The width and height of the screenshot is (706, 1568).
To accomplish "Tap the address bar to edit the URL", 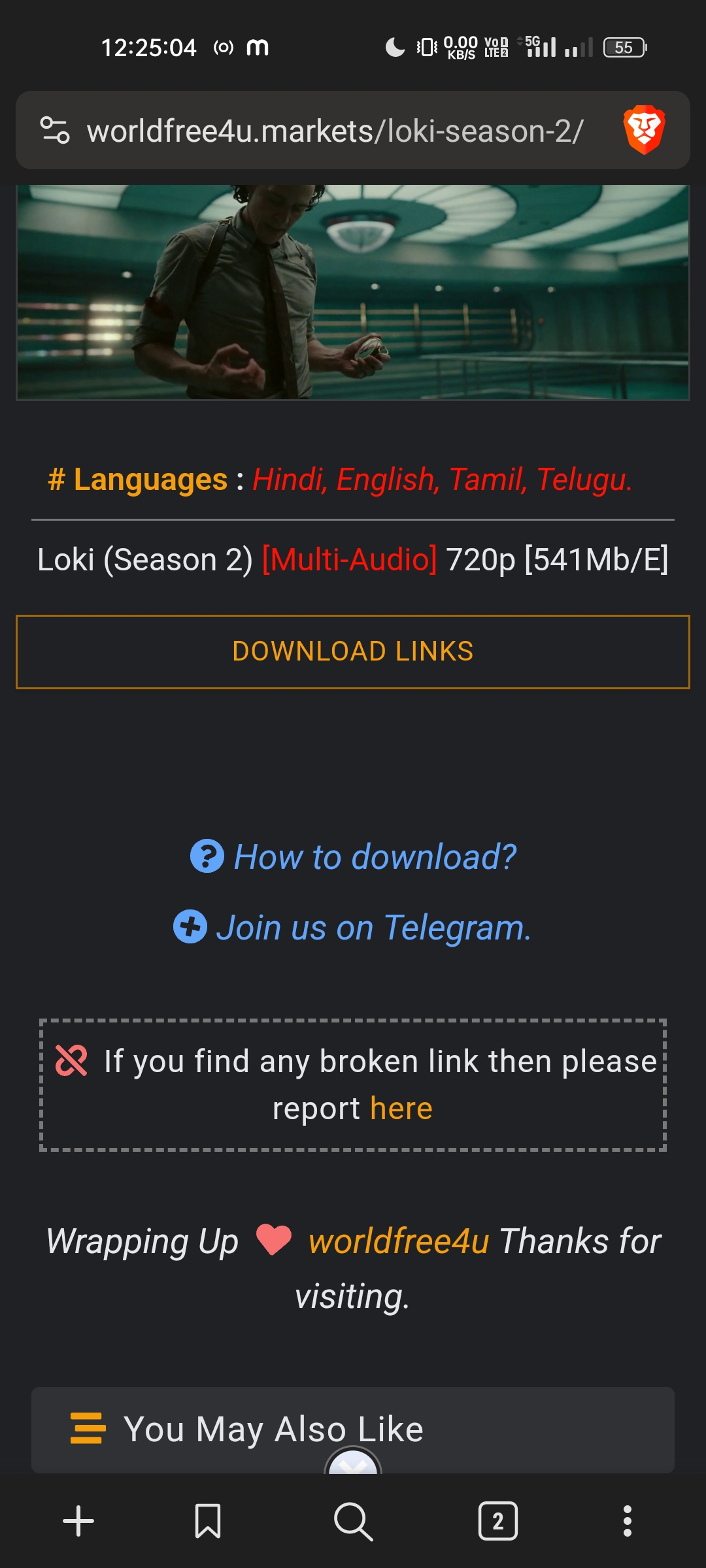I will pos(333,131).
